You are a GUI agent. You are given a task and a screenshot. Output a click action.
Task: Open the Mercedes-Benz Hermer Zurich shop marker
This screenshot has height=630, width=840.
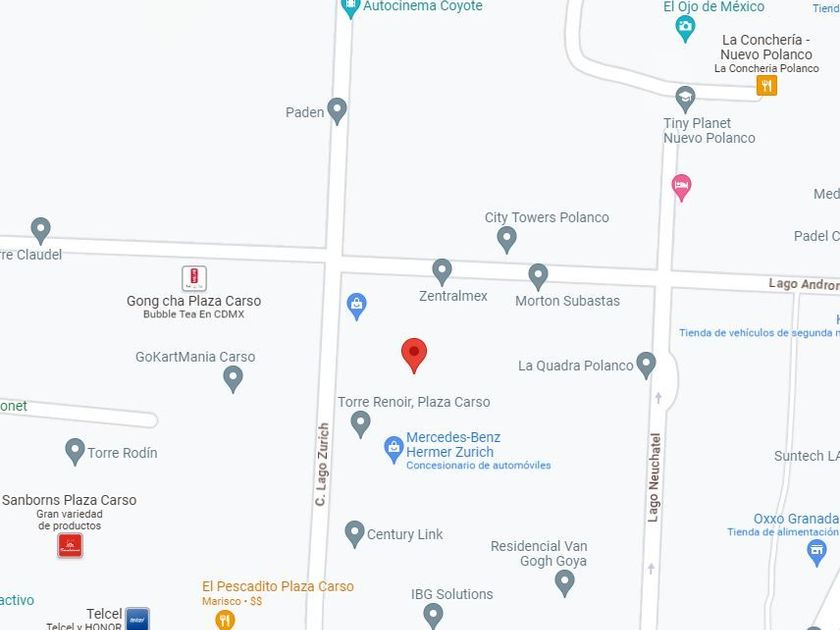pyautogui.click(x=393, y=449)
